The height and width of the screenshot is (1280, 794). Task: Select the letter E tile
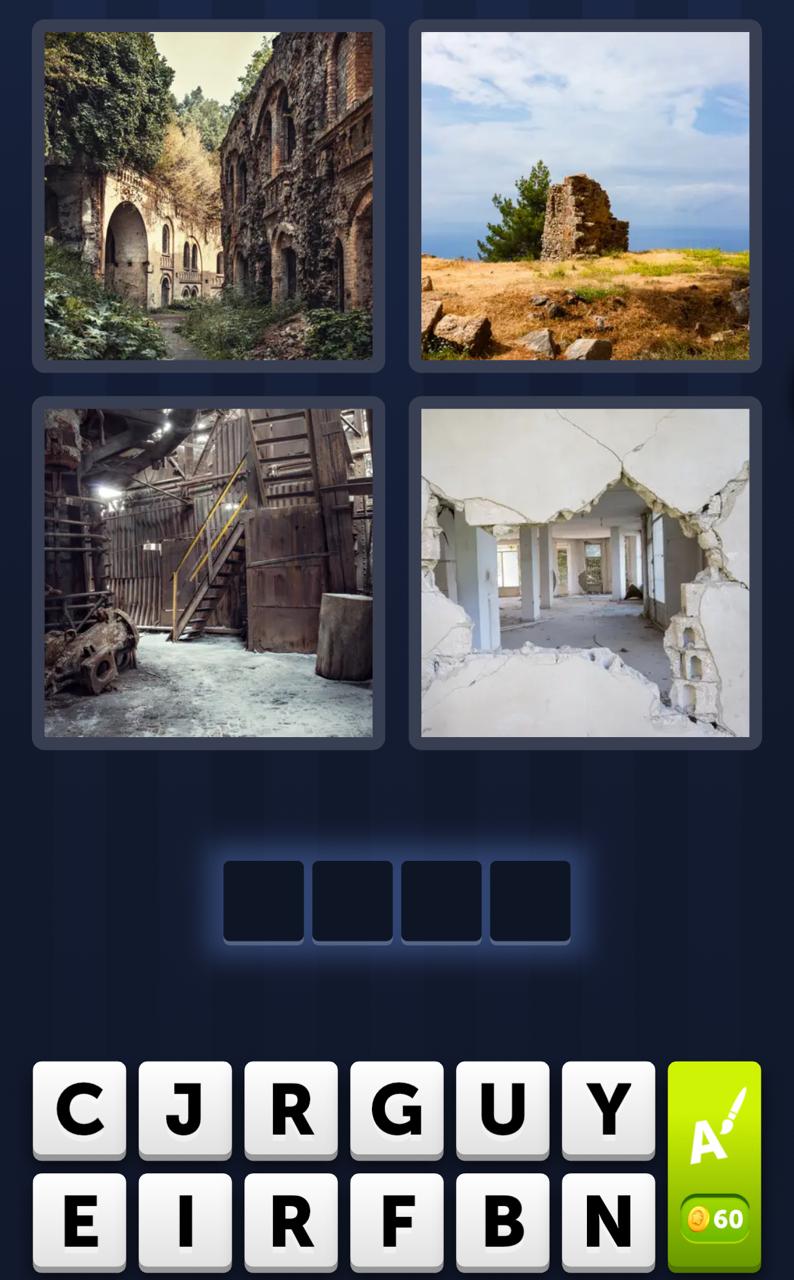pos(80,1221)
